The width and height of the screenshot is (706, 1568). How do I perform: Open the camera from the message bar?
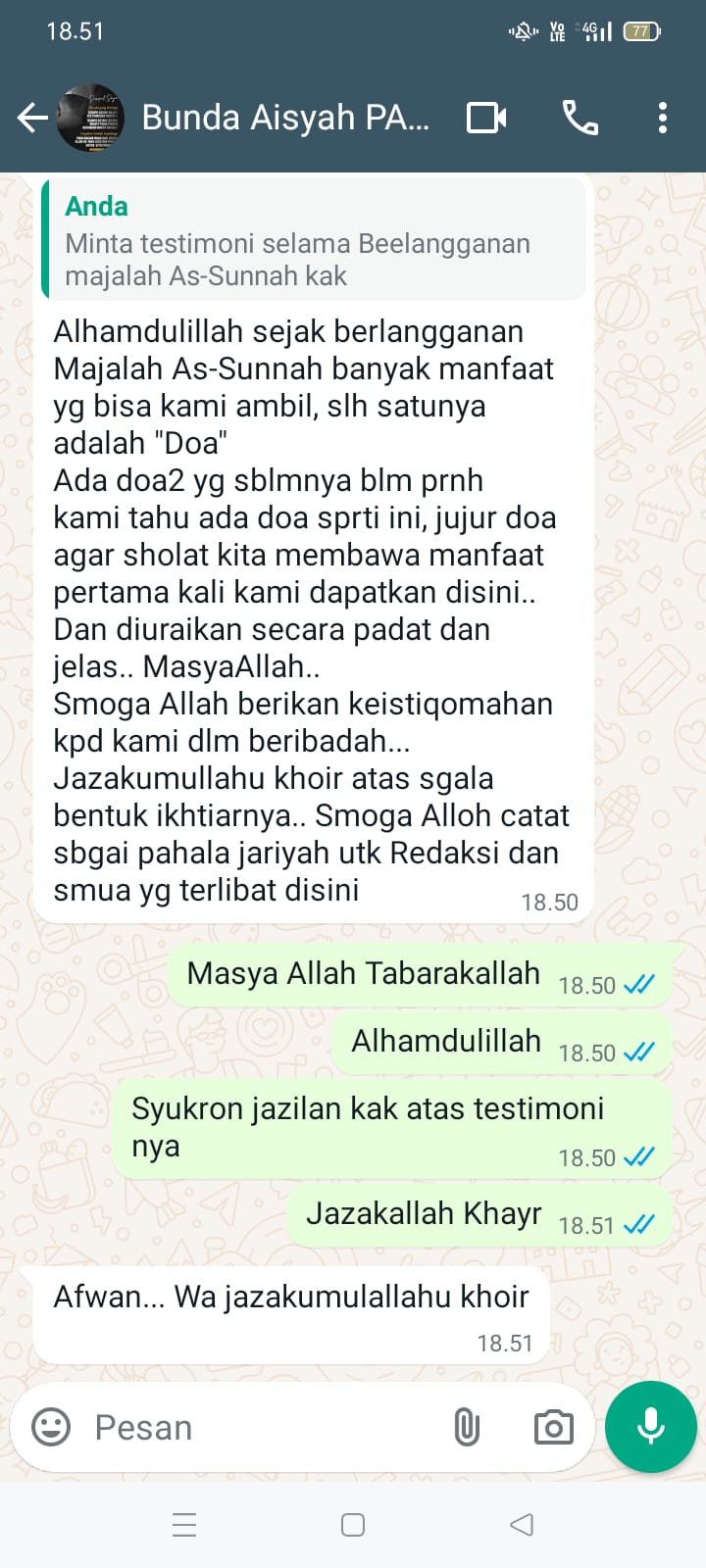tap(553, 1427)
